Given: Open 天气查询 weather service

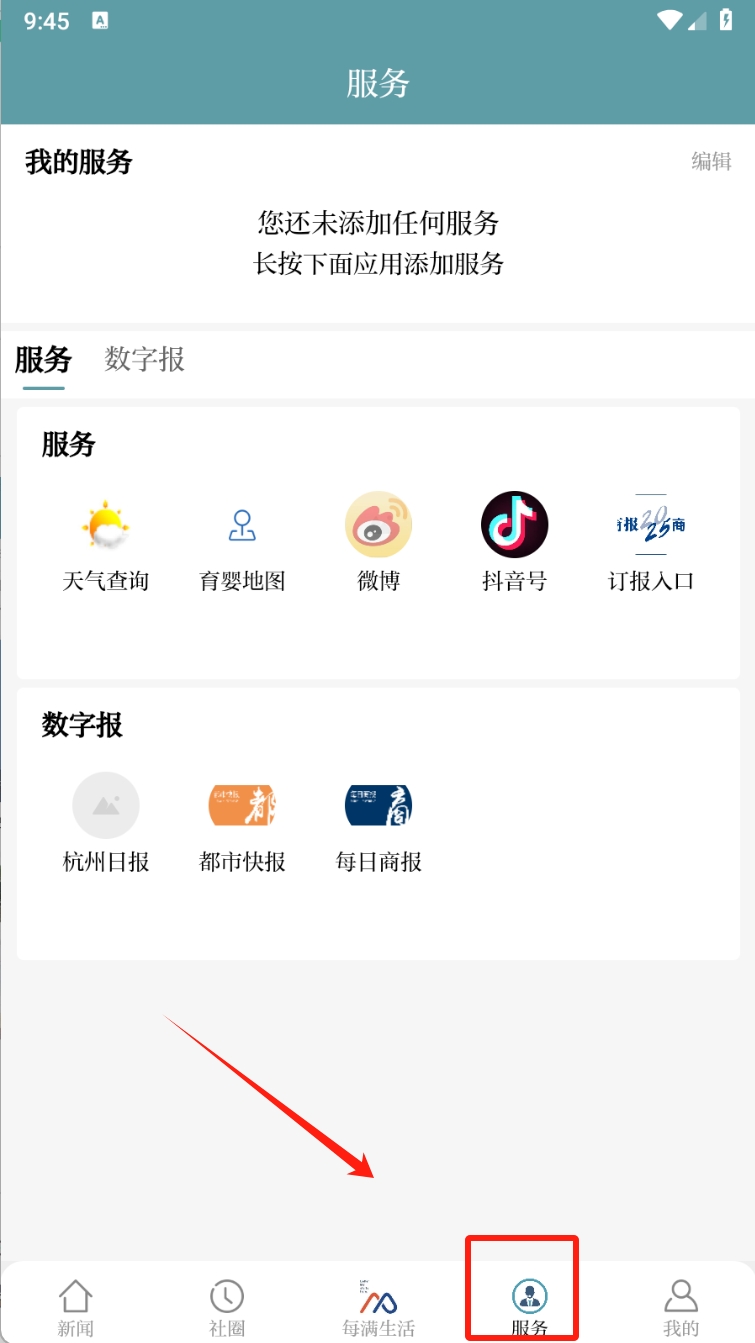Looking at the screenshot, I should 106,545.
